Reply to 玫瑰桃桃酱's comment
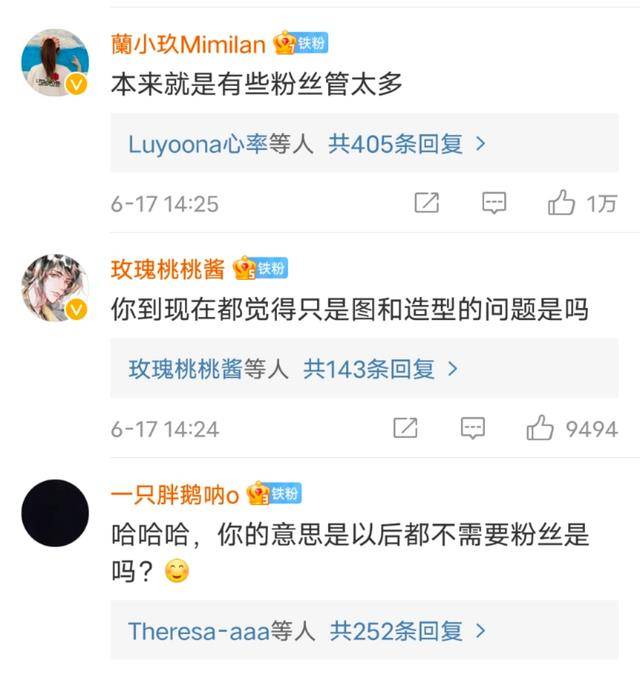The height and width of the screenshot is (675, 640). [473, 429]
